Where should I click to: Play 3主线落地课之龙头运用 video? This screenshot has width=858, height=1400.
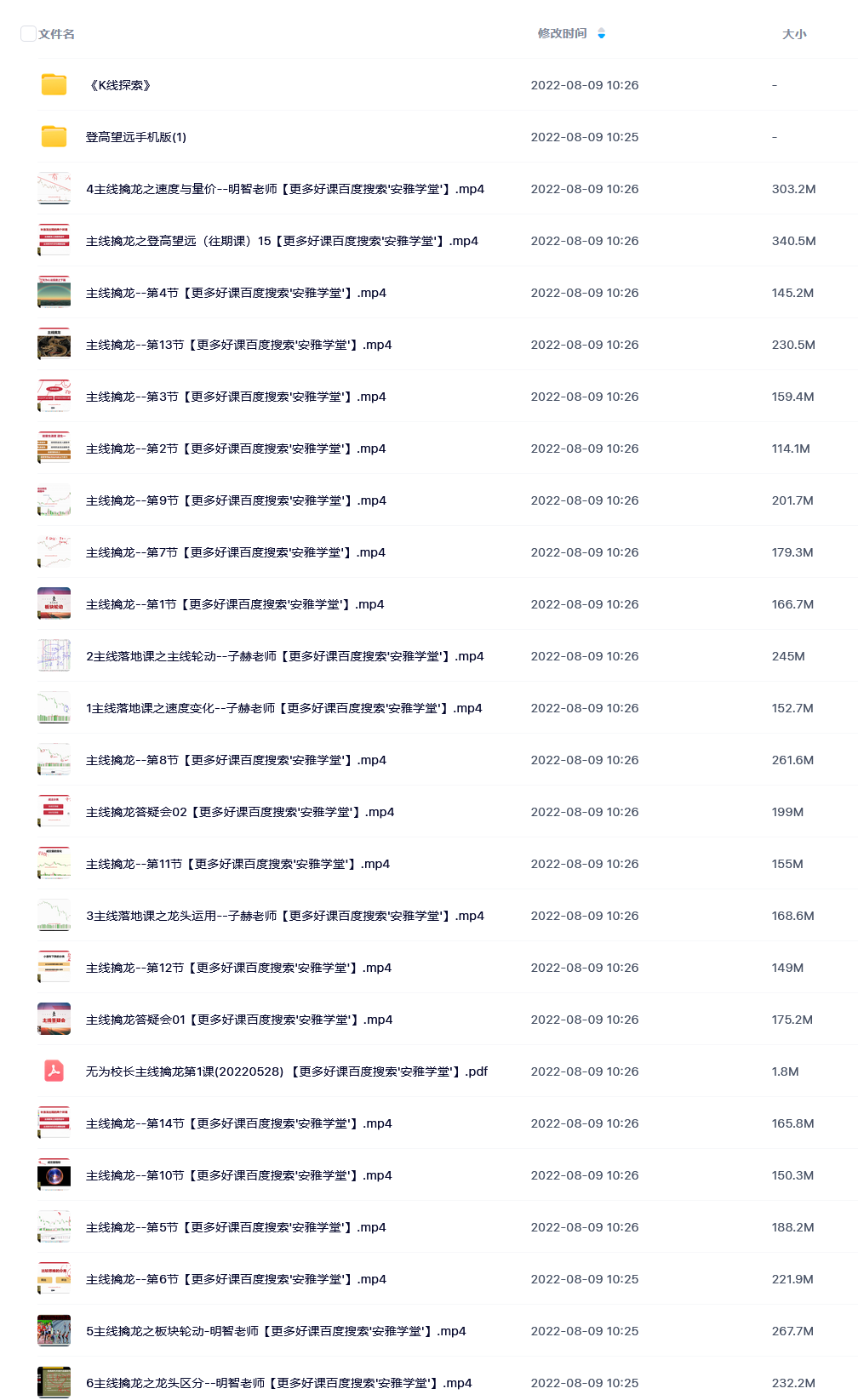285,916
